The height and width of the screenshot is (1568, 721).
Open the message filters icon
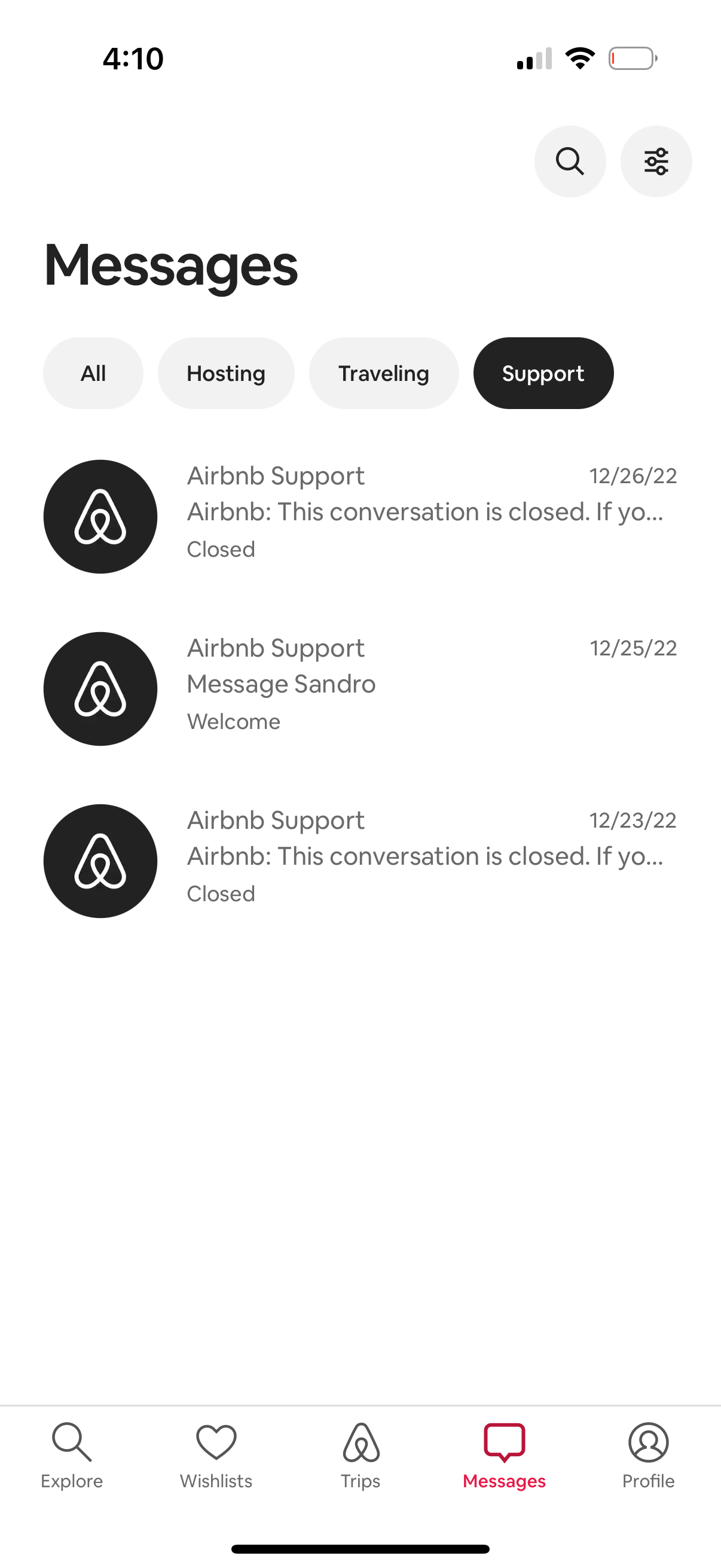pyautogui.click(x=656, y=161)
